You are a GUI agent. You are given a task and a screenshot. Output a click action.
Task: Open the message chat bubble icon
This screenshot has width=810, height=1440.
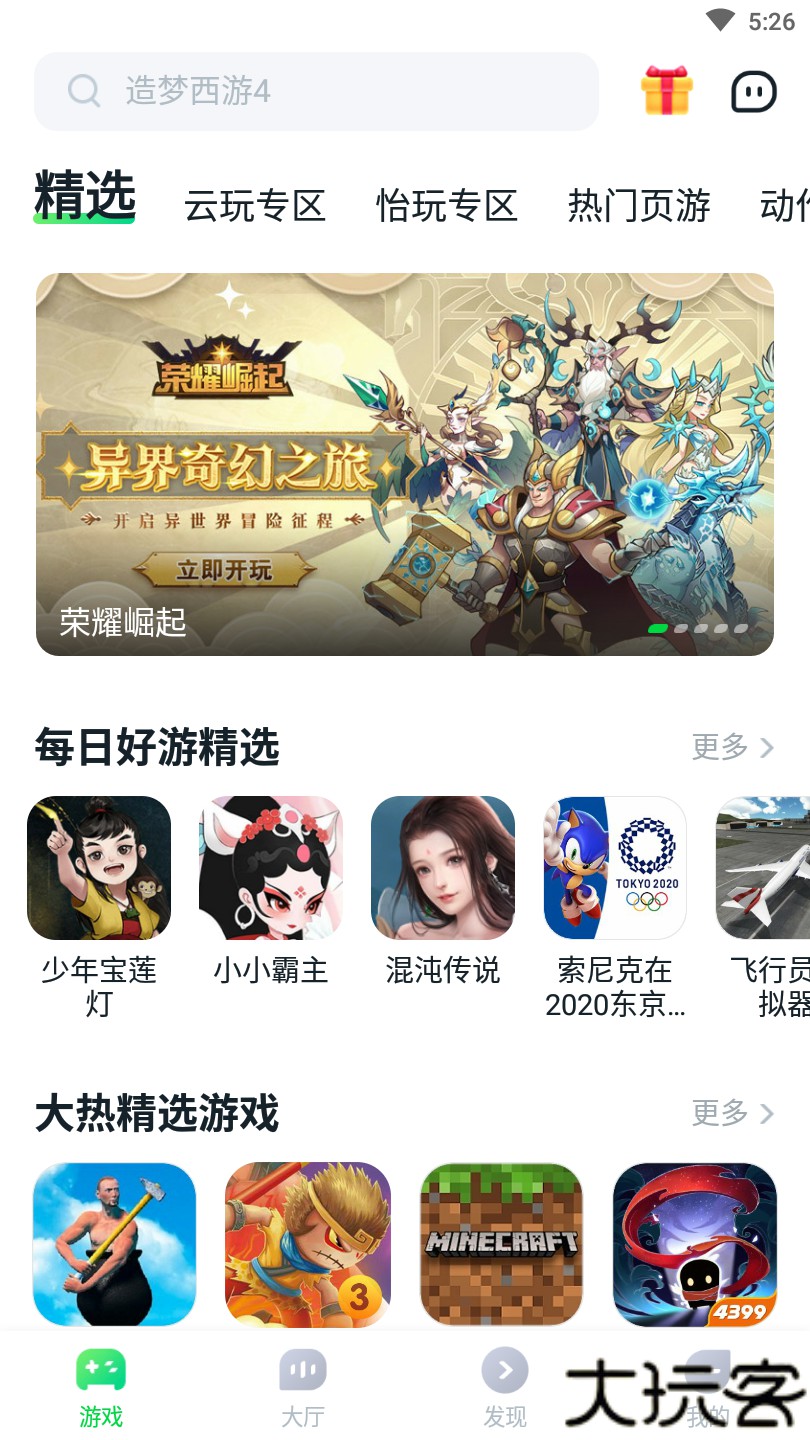752,91
